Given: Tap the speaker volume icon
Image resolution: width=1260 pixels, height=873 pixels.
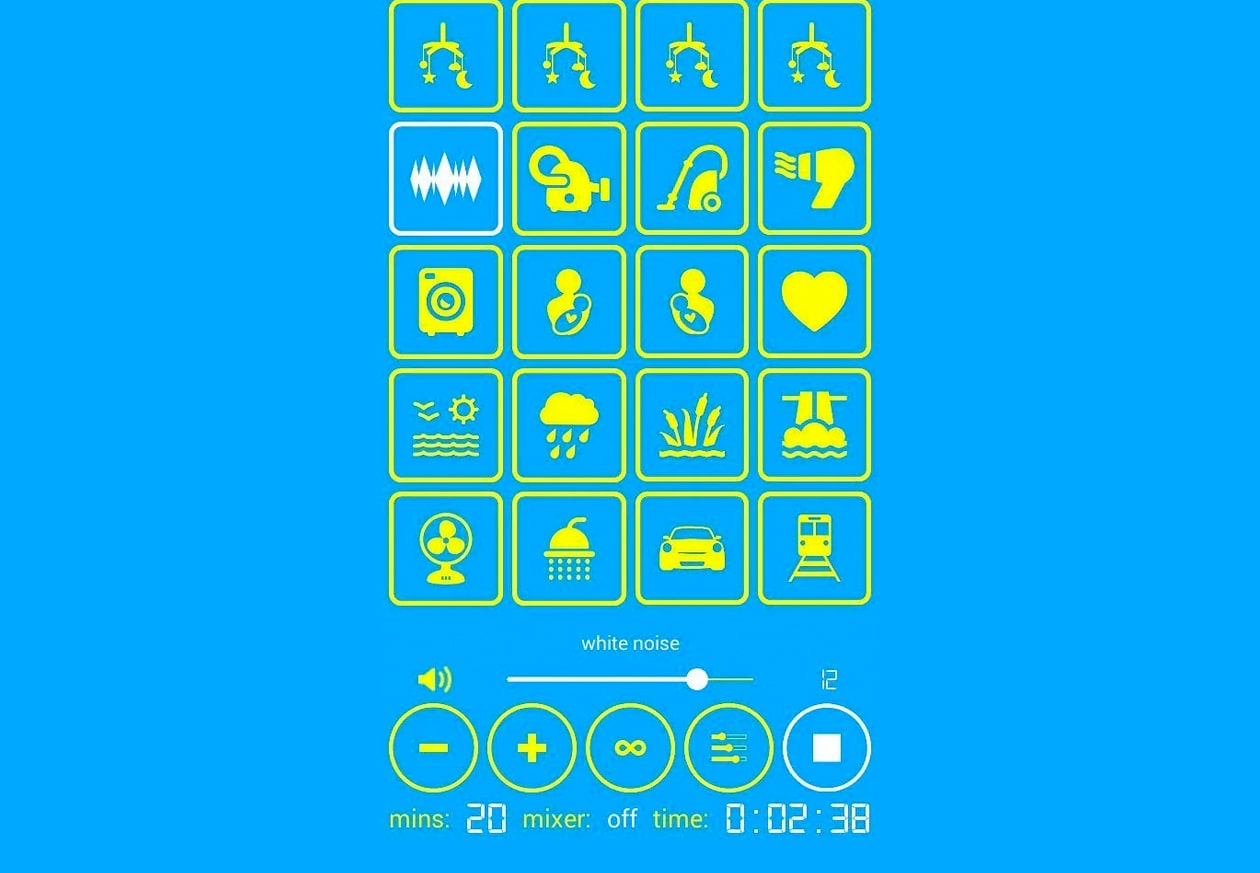Looking at the screenshot, I should [x=434, y=680].
